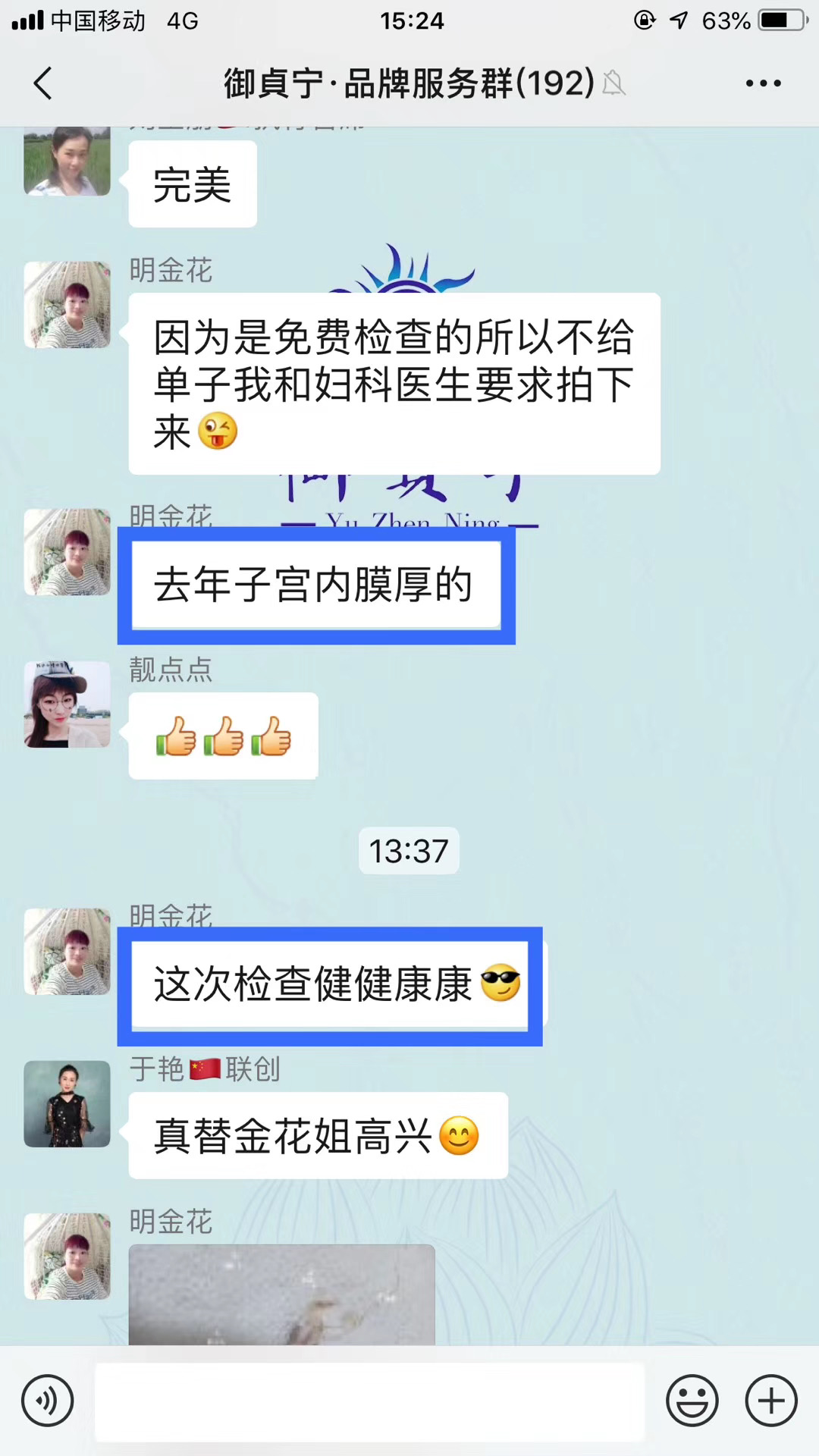Open the plus attachments menu
Screen dimensions: 819x1456
[x=771, y=1401]
